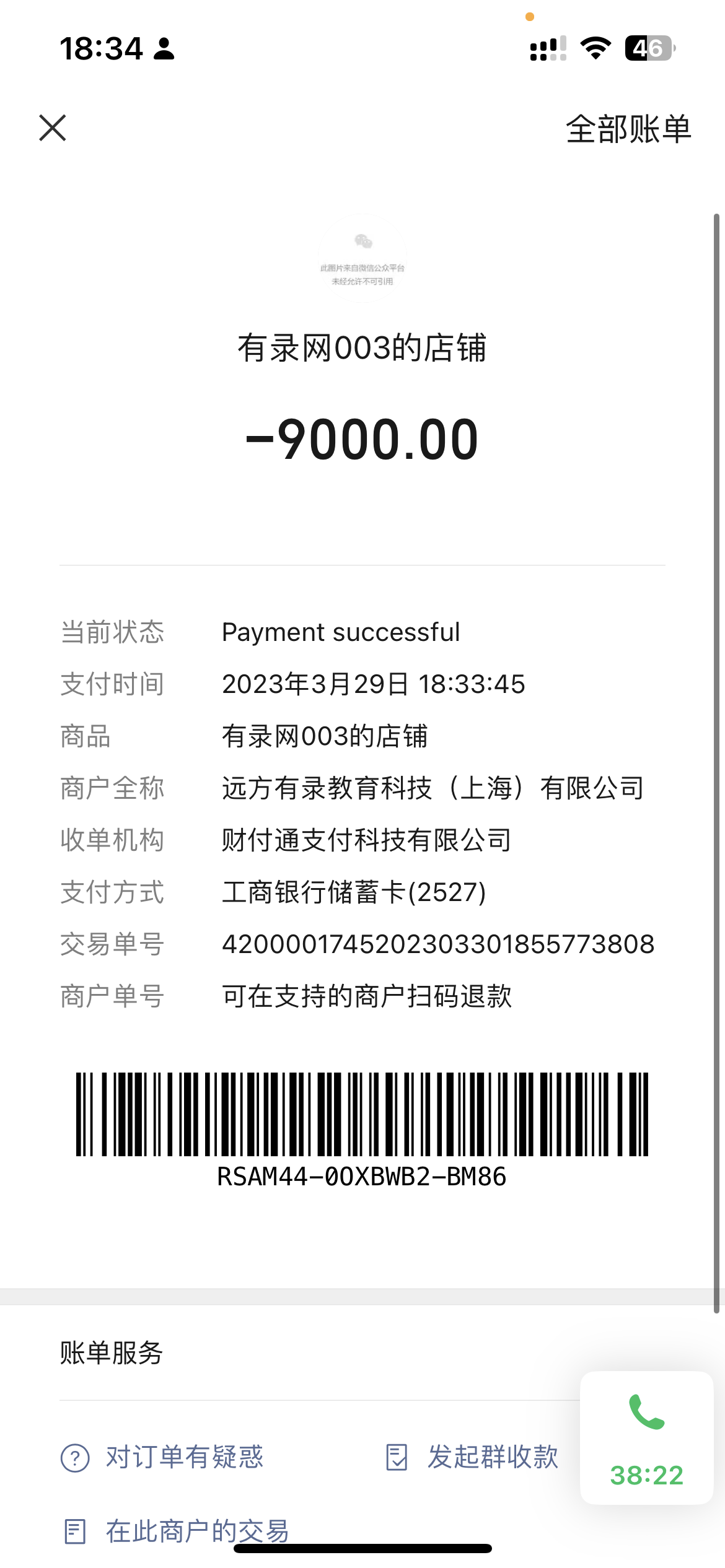Return to the ongoing call bubble

coord(646,1437)
